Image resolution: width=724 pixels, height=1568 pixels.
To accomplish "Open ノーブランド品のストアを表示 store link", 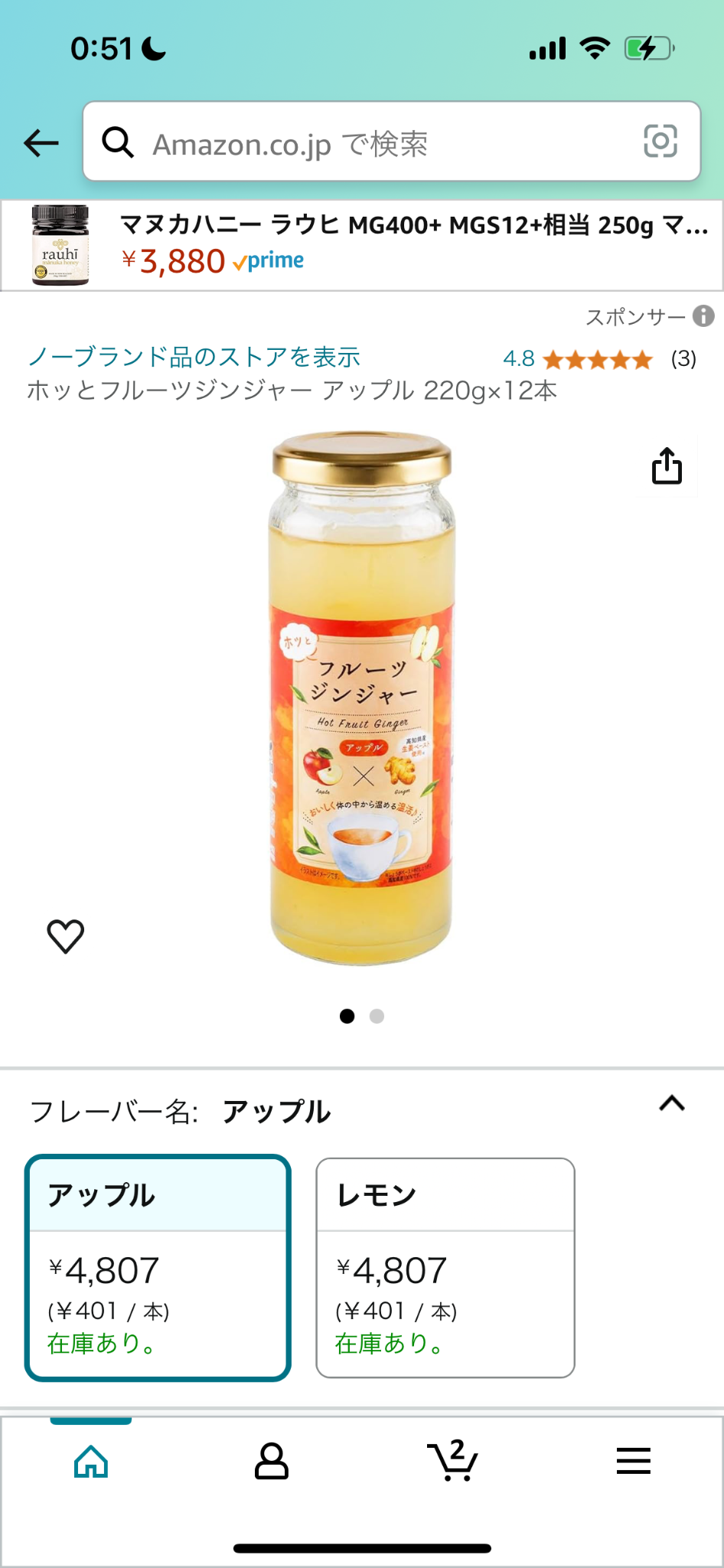I will point(194,357).
